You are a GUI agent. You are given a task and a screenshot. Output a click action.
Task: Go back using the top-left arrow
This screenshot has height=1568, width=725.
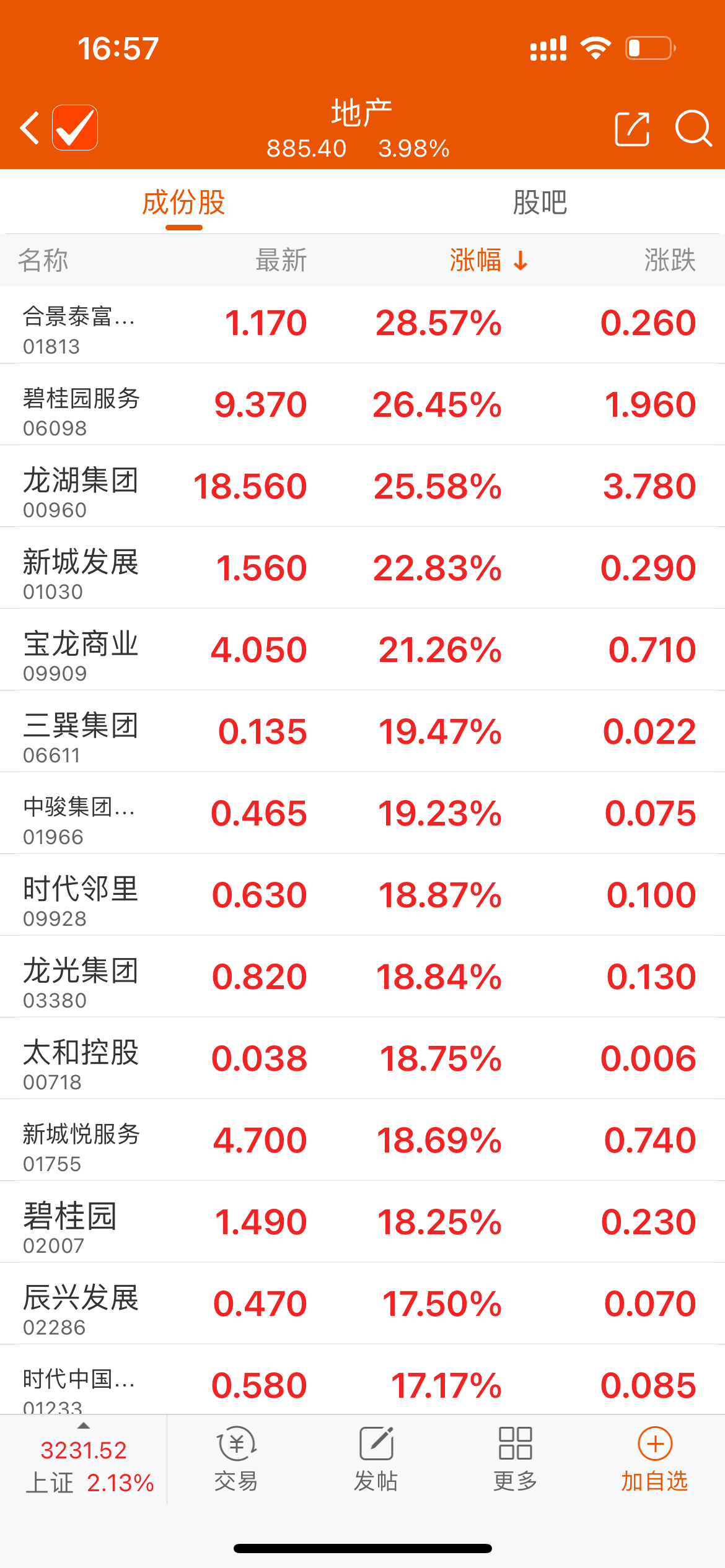30,128
